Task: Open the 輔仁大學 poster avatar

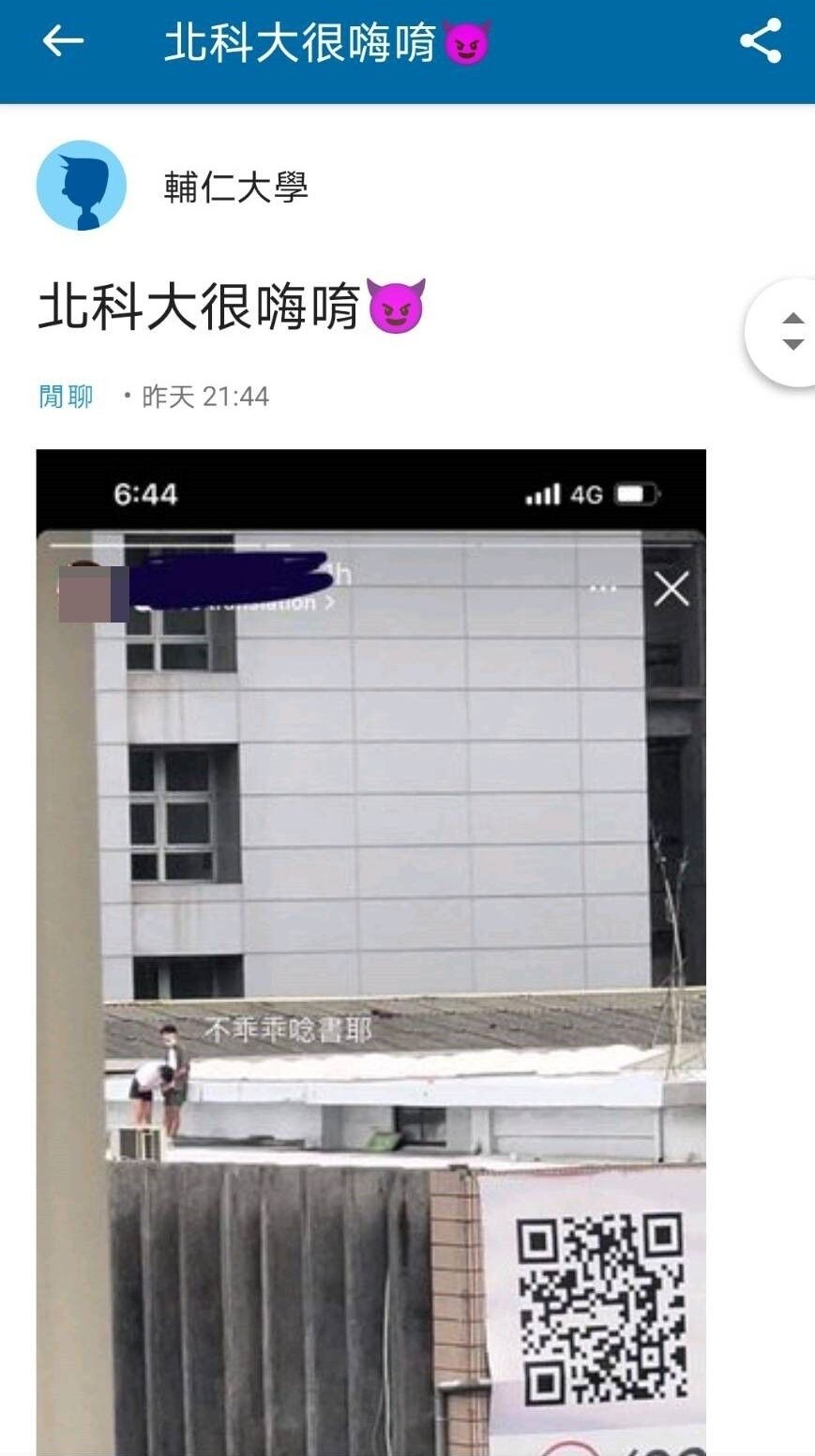Action: pyautogui.click(x=82, y=187)
